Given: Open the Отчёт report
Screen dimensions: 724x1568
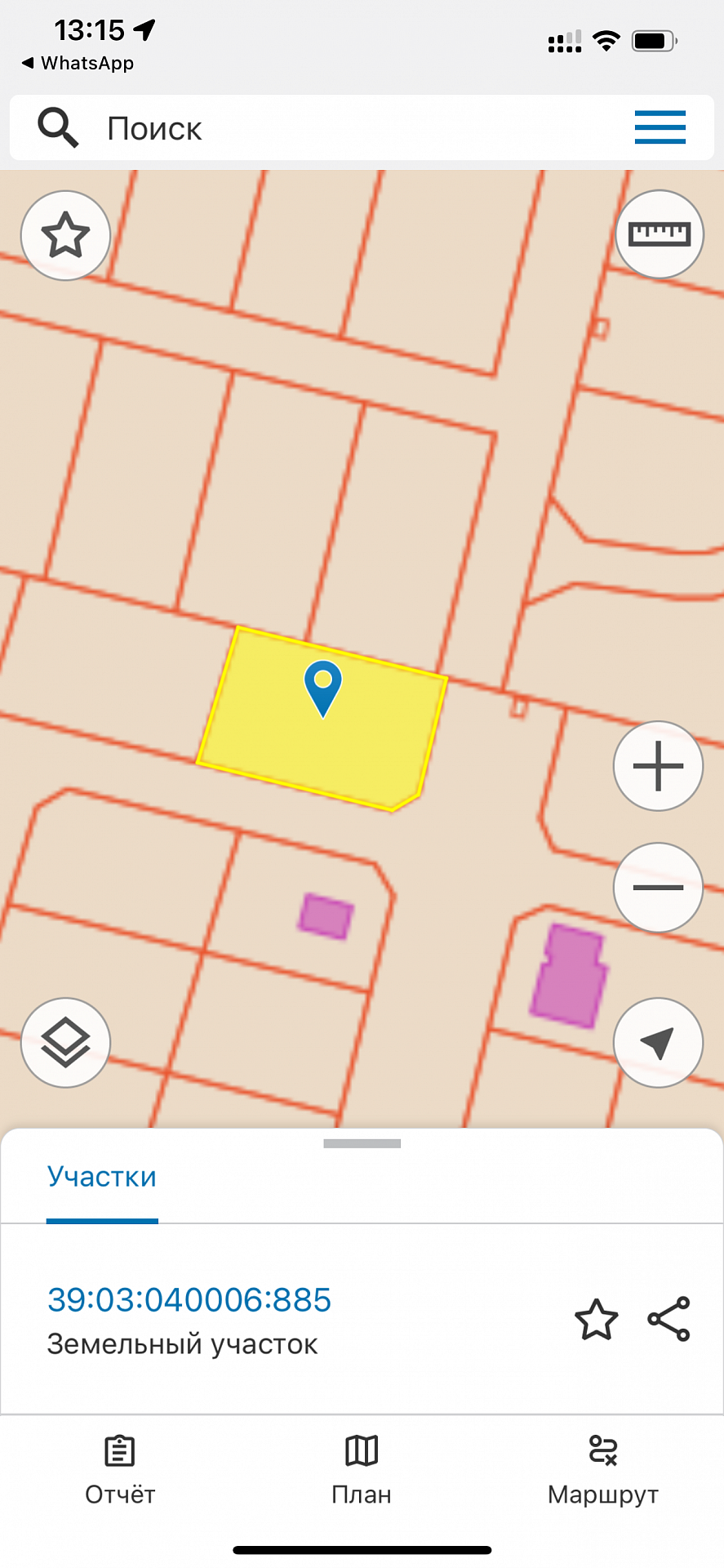Looking at the screenshot, I should (120, 1471).
